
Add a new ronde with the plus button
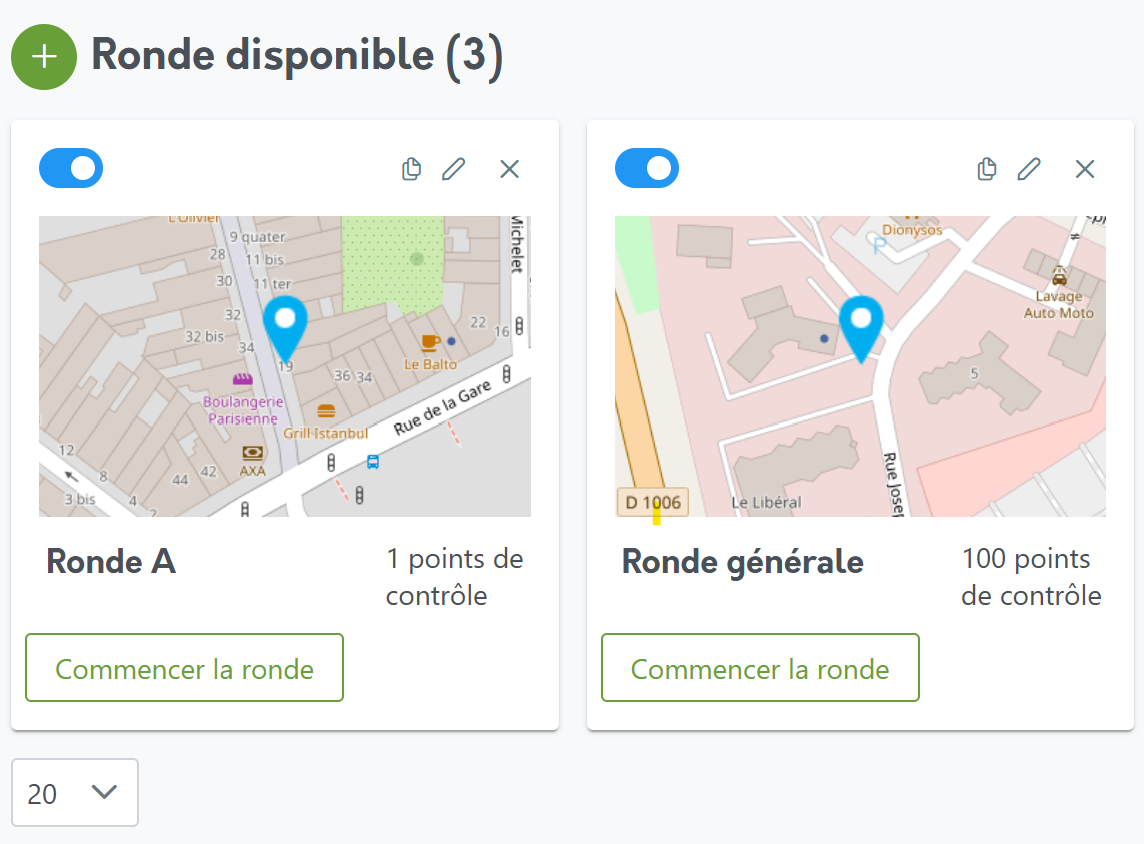[44, 57]
